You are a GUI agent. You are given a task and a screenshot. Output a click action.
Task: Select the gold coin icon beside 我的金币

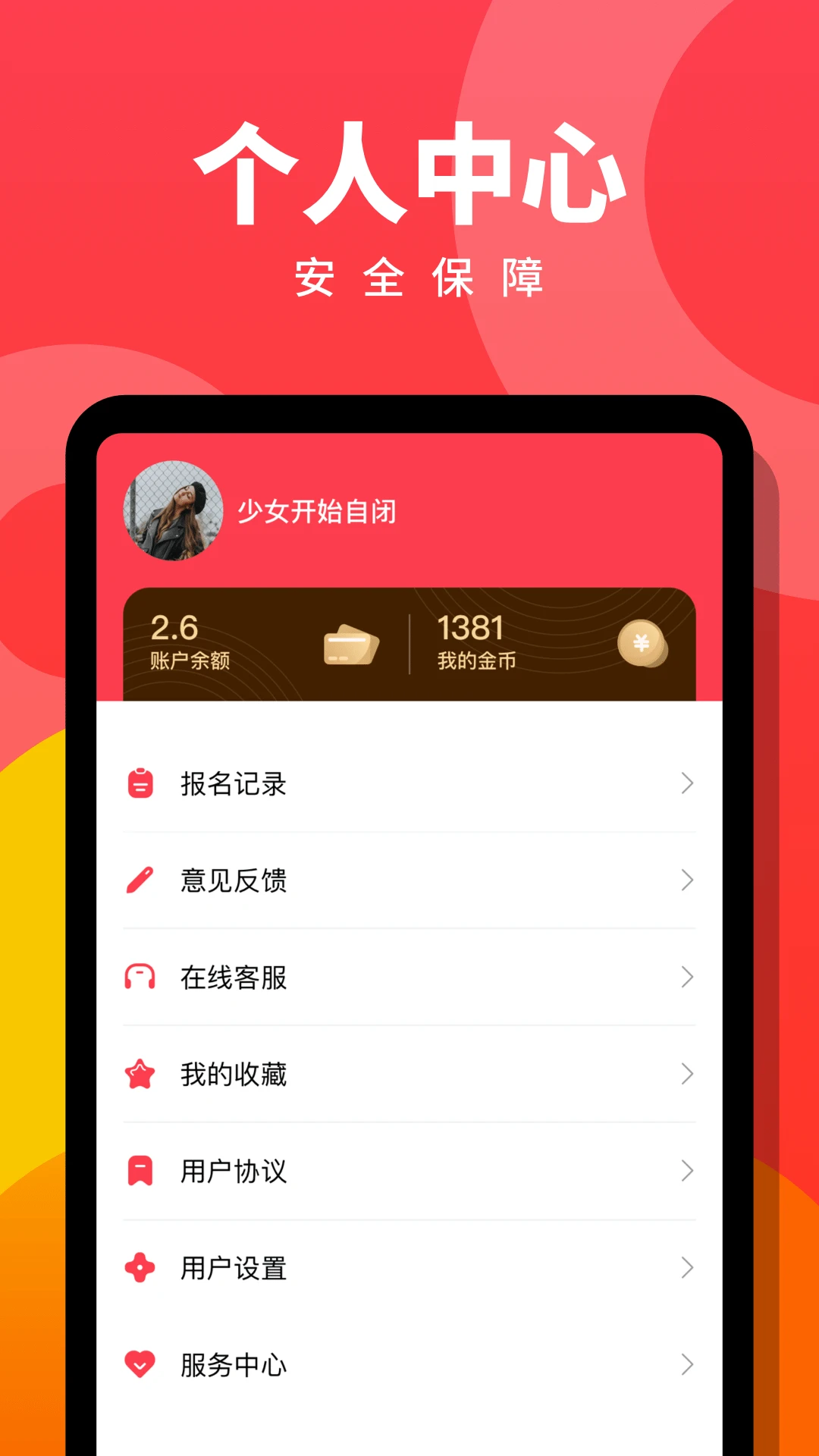coord(644,645)
